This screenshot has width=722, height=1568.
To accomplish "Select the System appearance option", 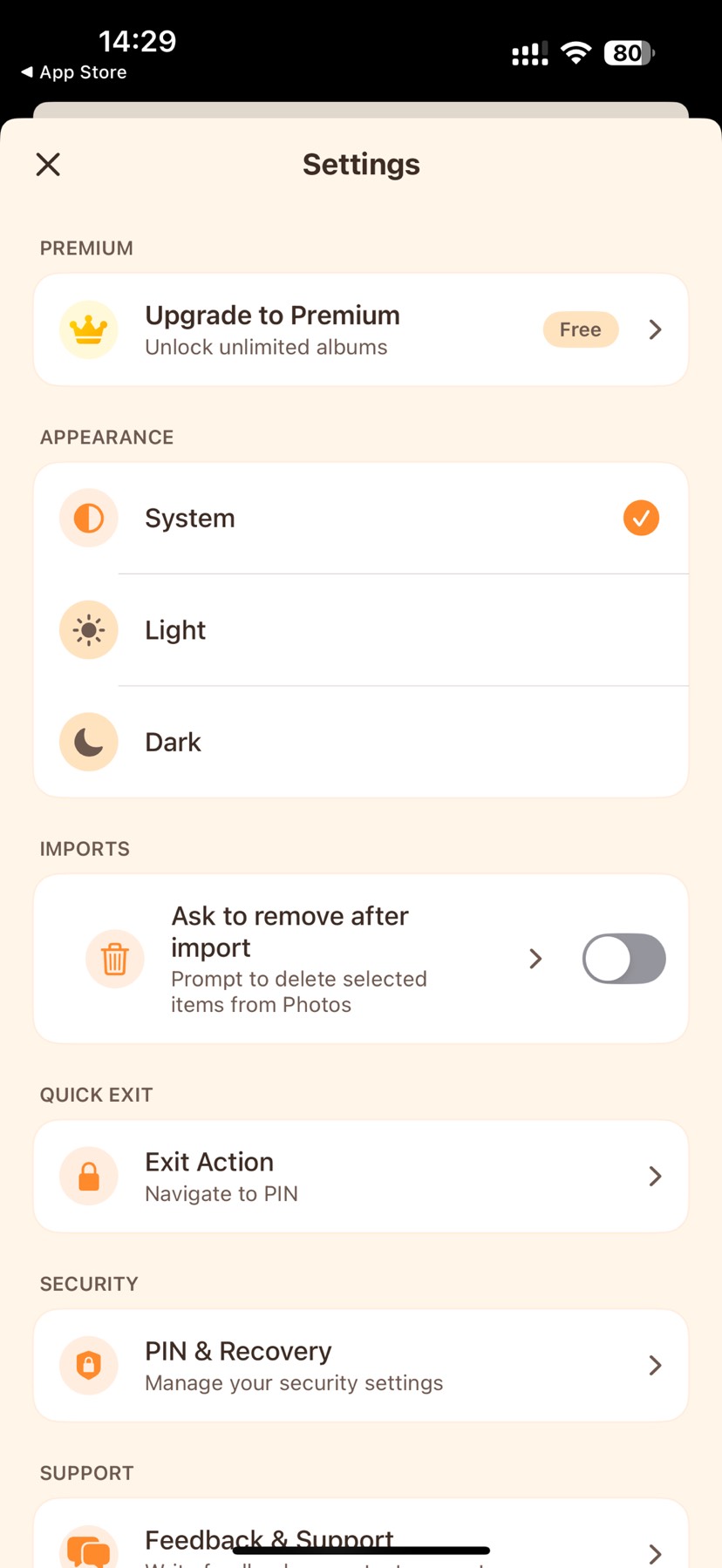I will pos(360,518).
